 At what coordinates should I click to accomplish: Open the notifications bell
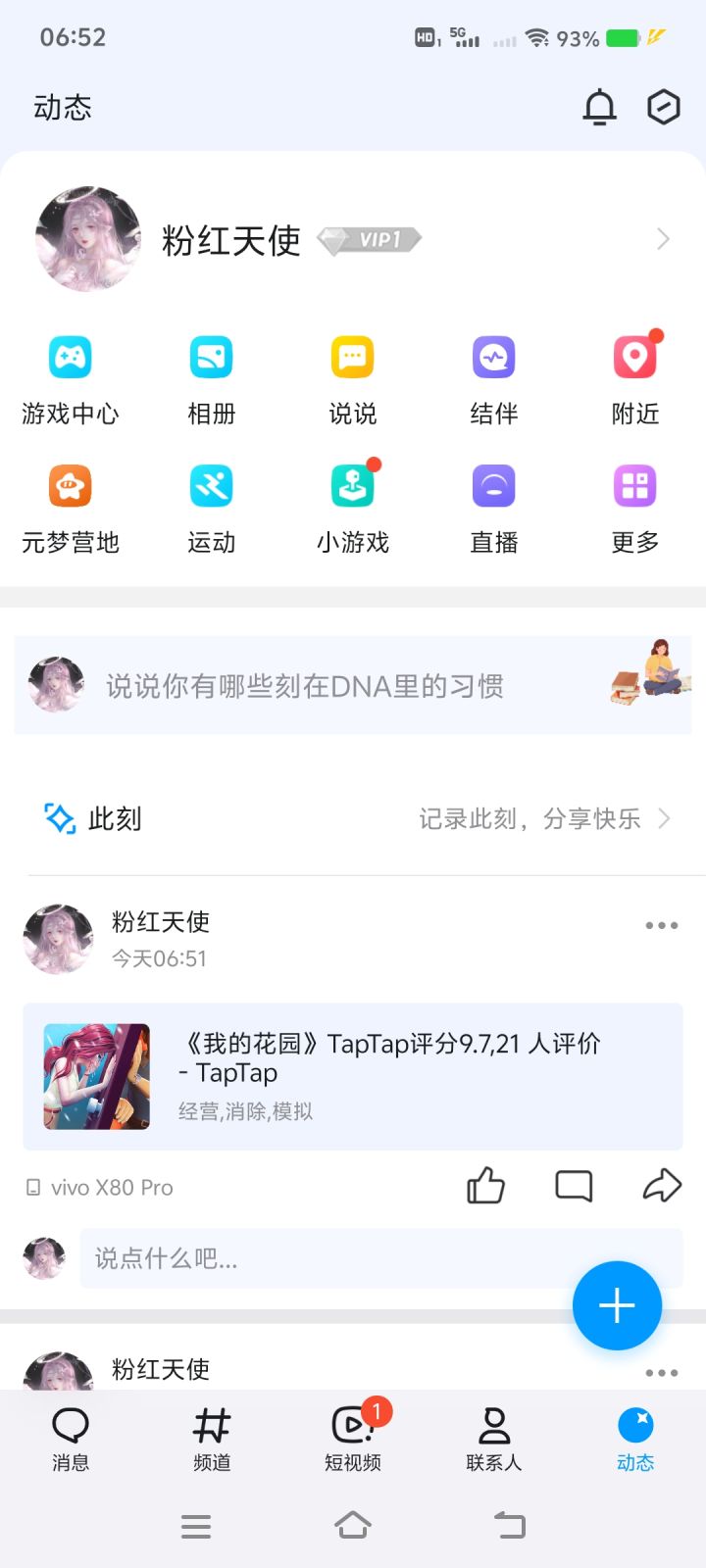point(599,107)
